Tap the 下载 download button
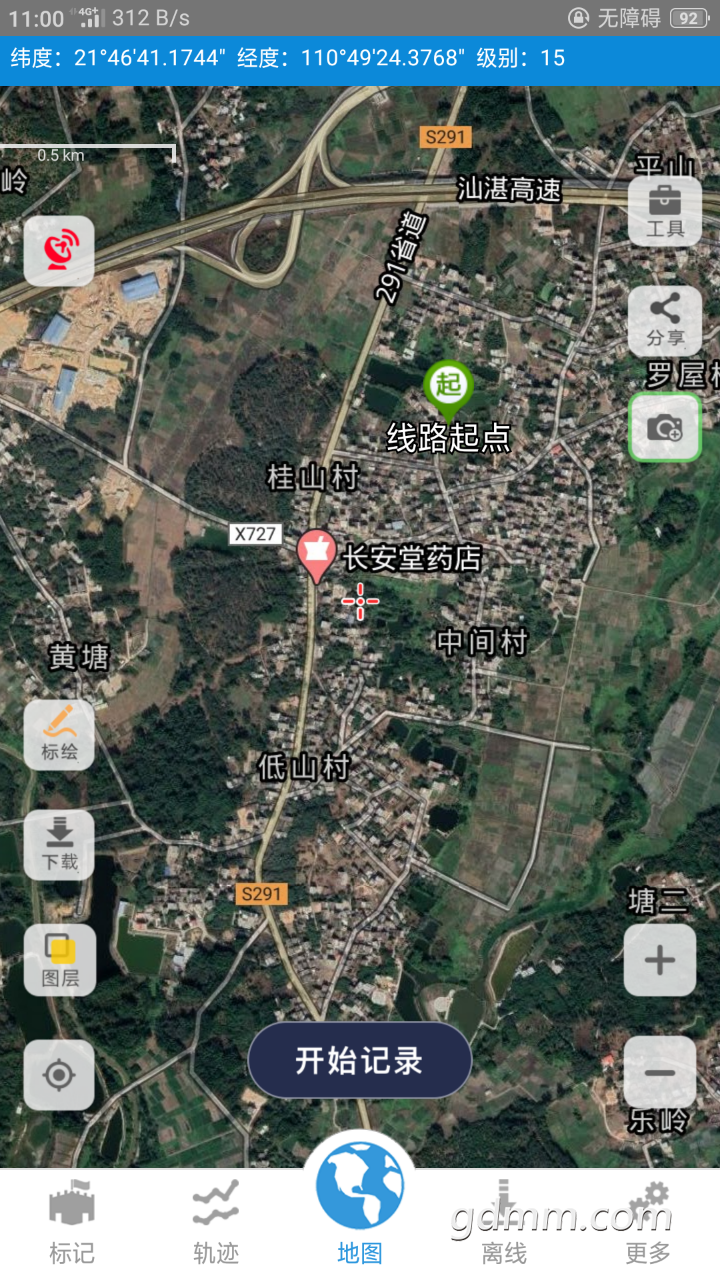720x1280 pixels. click(x=59, y=845)
